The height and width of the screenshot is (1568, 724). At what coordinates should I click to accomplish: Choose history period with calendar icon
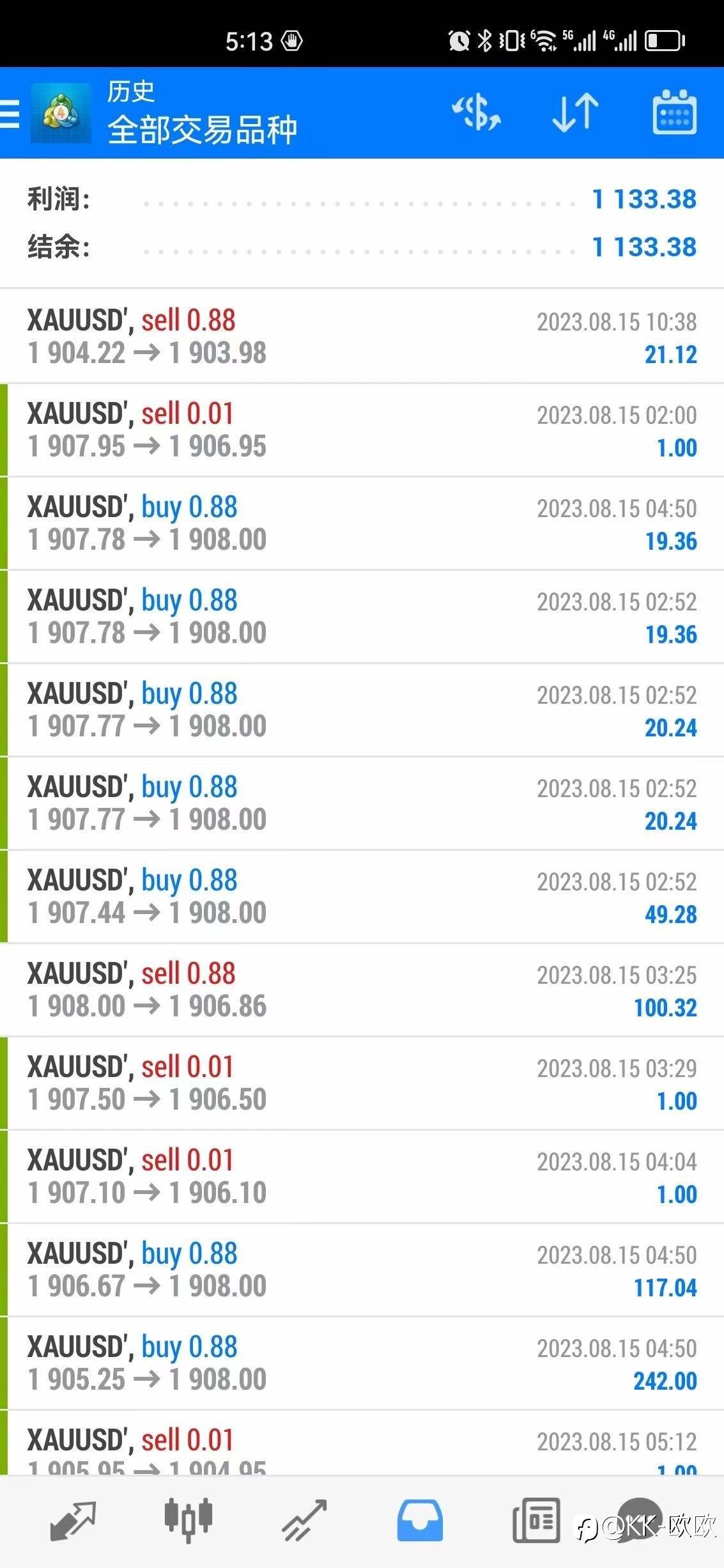coord(674,113)
